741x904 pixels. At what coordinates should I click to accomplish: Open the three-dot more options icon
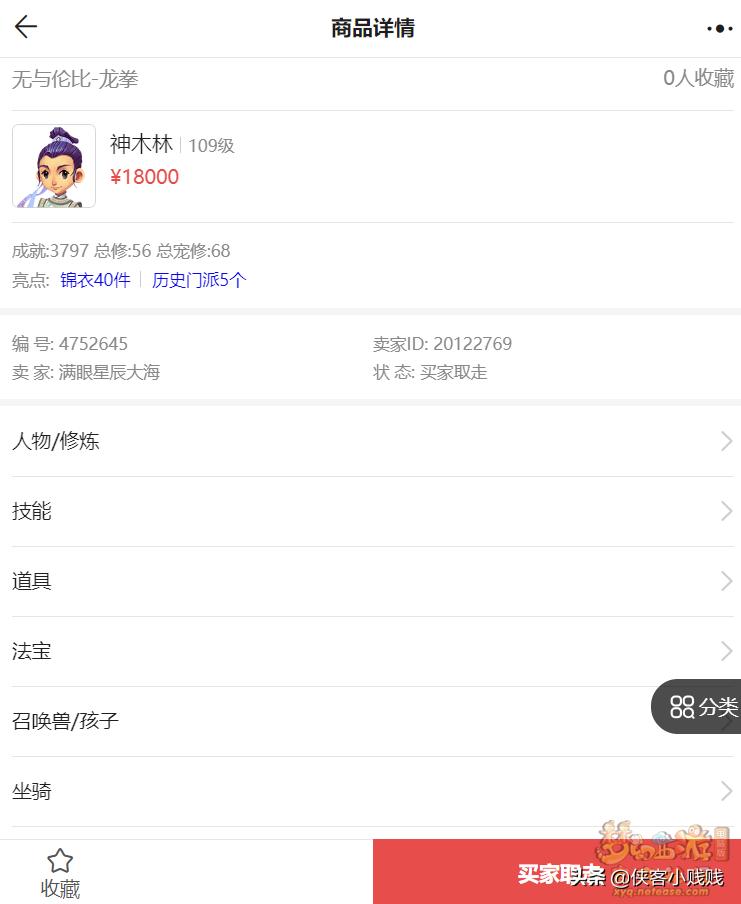[718, 28]
